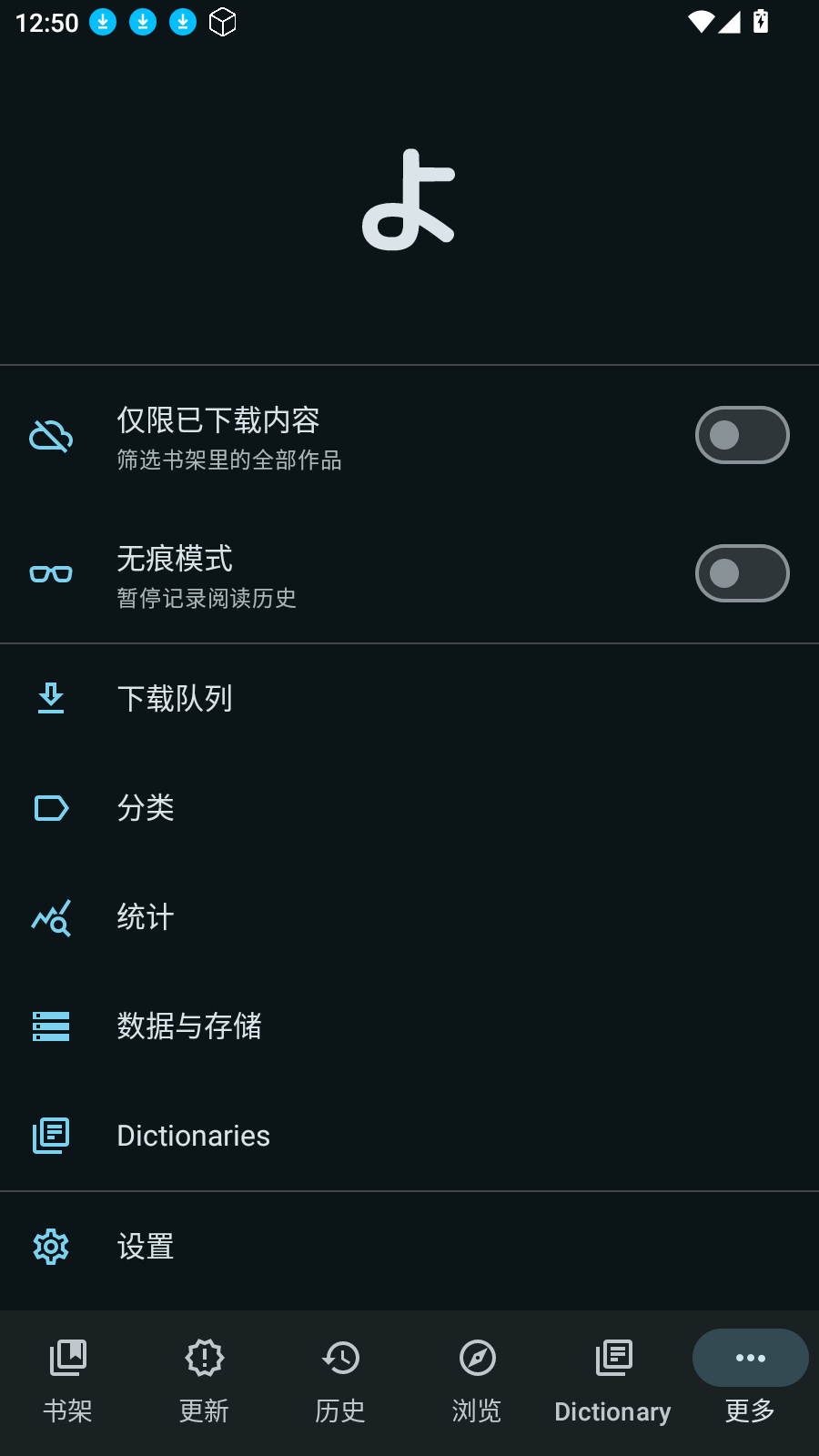
Task: Click the 更多 ellipsis icon
Action: click(x=748, y=1357)
